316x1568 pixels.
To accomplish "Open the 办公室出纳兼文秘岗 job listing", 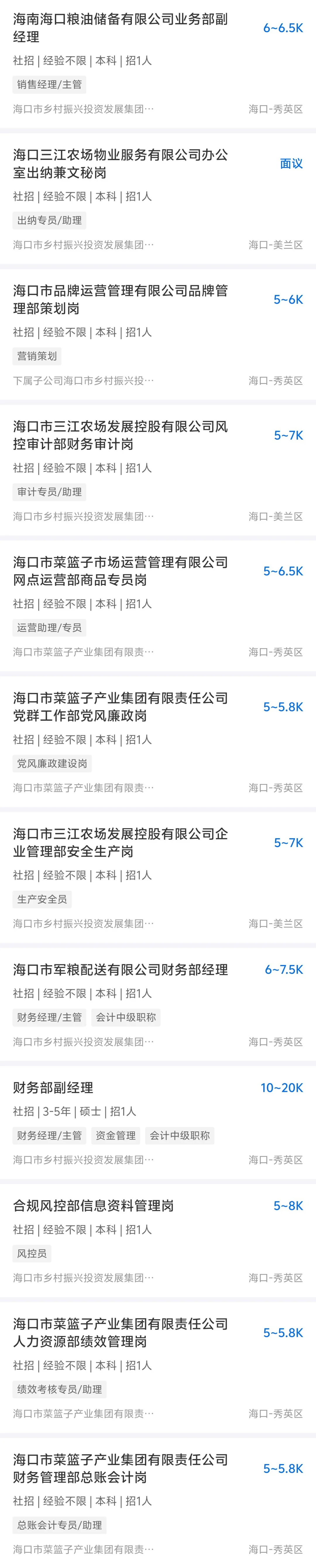I will click(158, 199).
